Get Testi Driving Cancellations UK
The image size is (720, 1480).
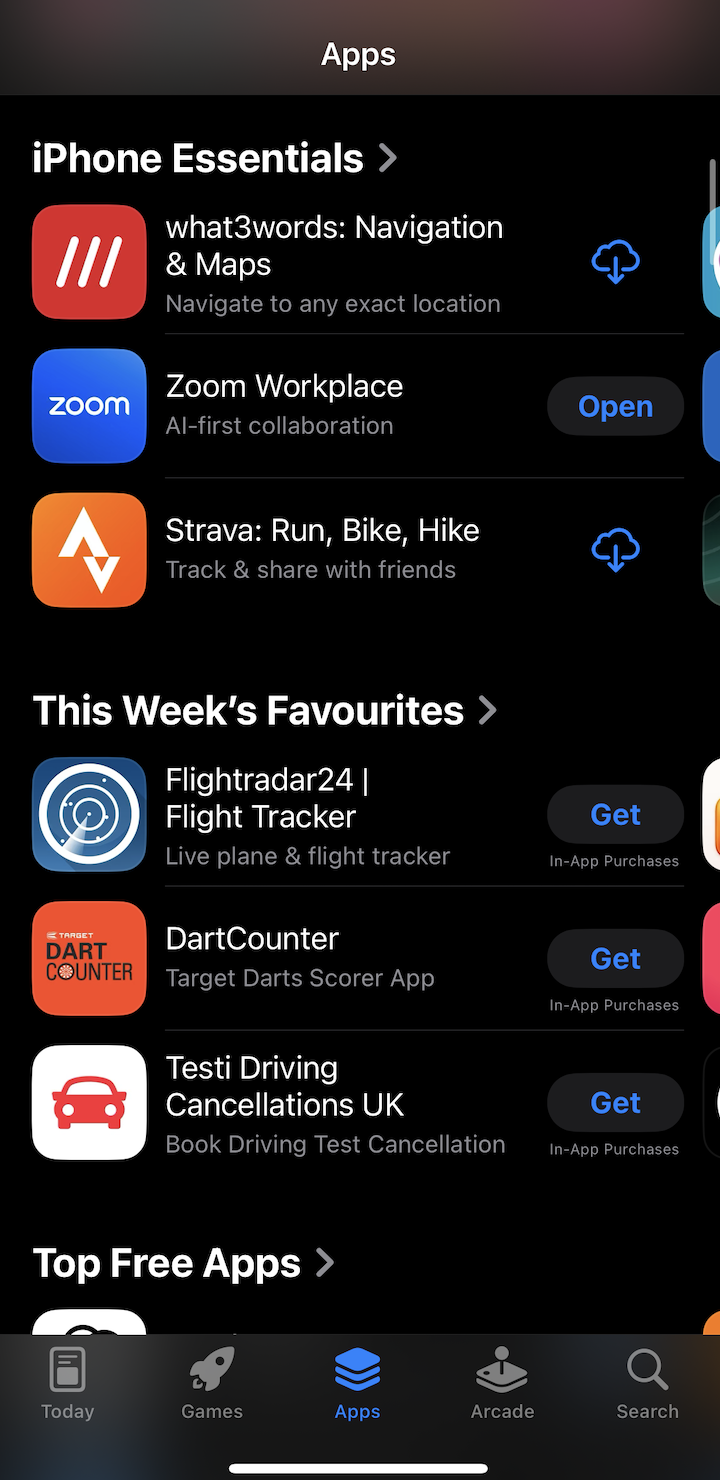point(615,1103)
